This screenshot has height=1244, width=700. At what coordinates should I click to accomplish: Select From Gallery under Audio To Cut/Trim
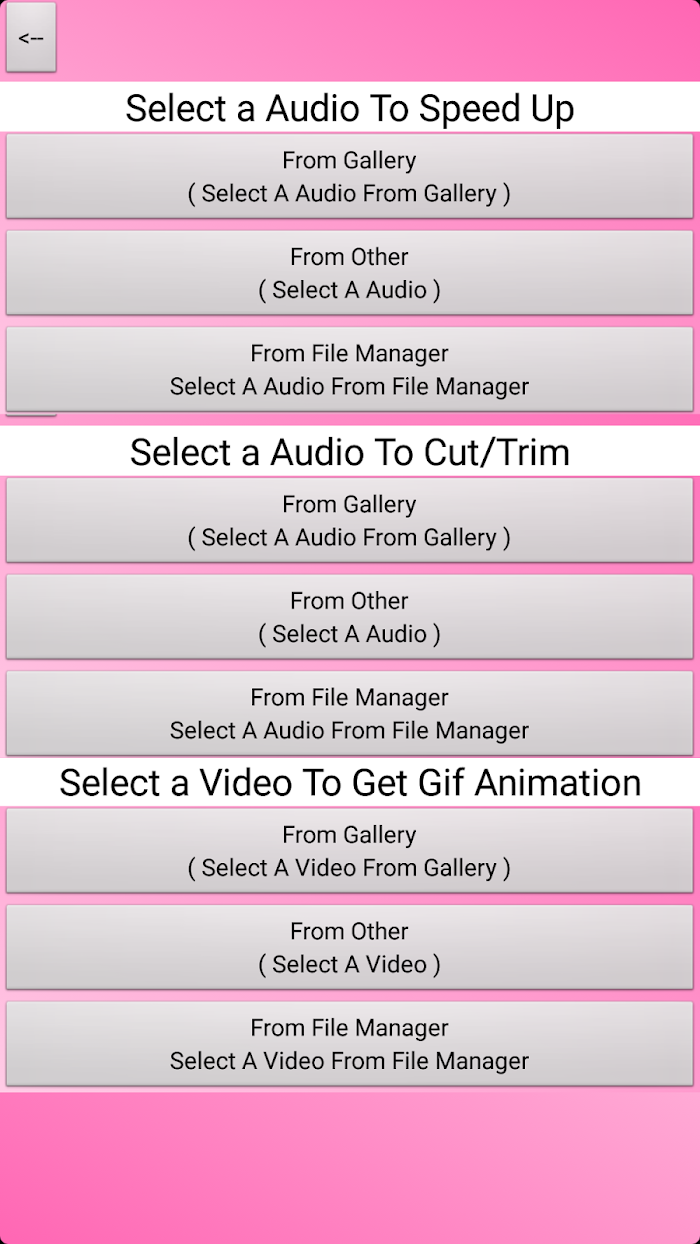click(349, 520)
